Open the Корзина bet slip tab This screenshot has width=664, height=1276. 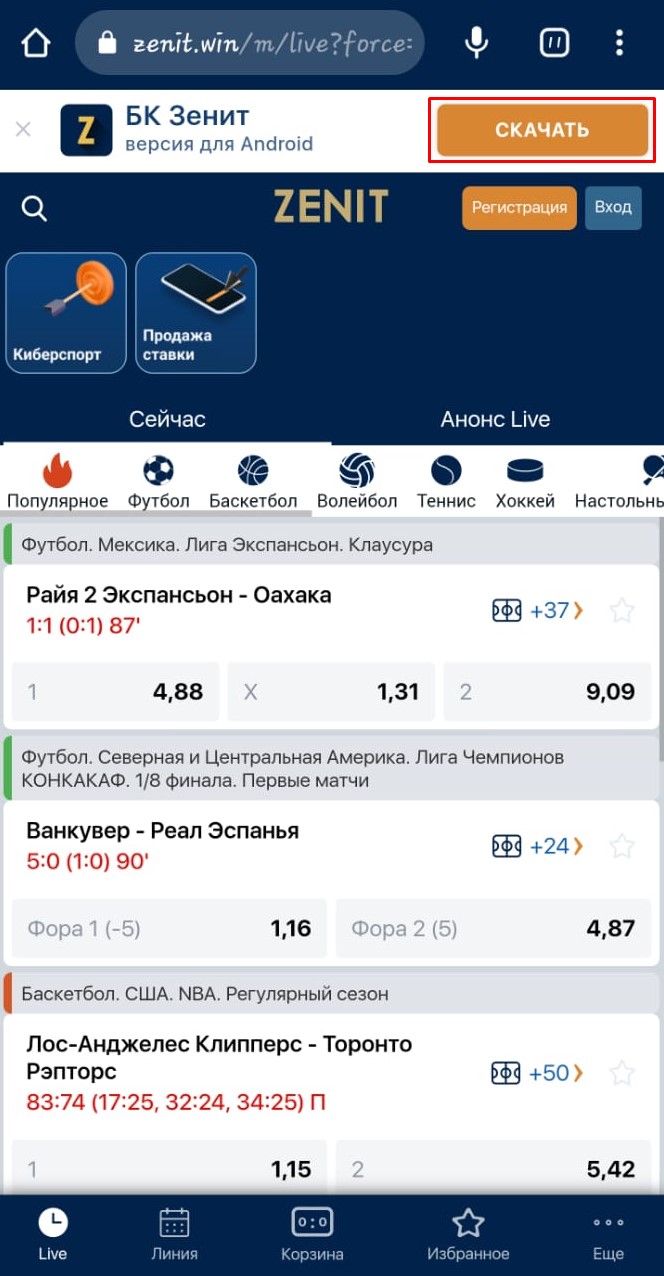[312, 1234]
